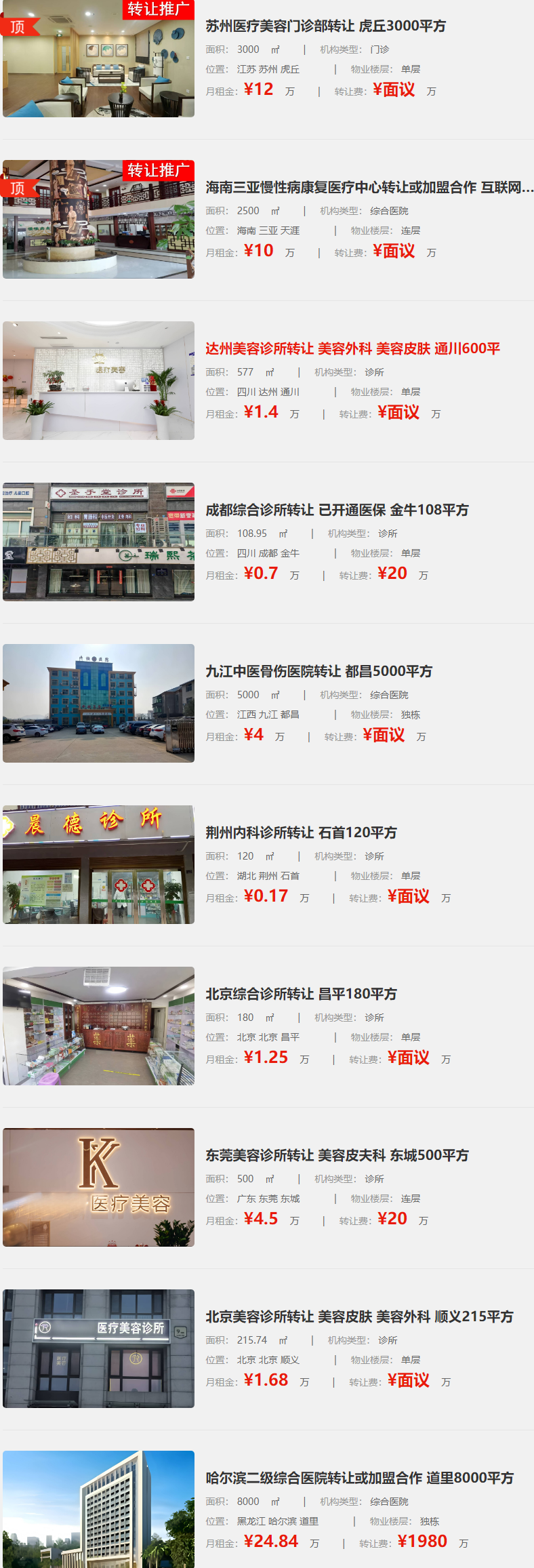View the 哈尔滨二级综合医院转让 listing
The image size is (534, 1568).
click(x=359, y=1479)
